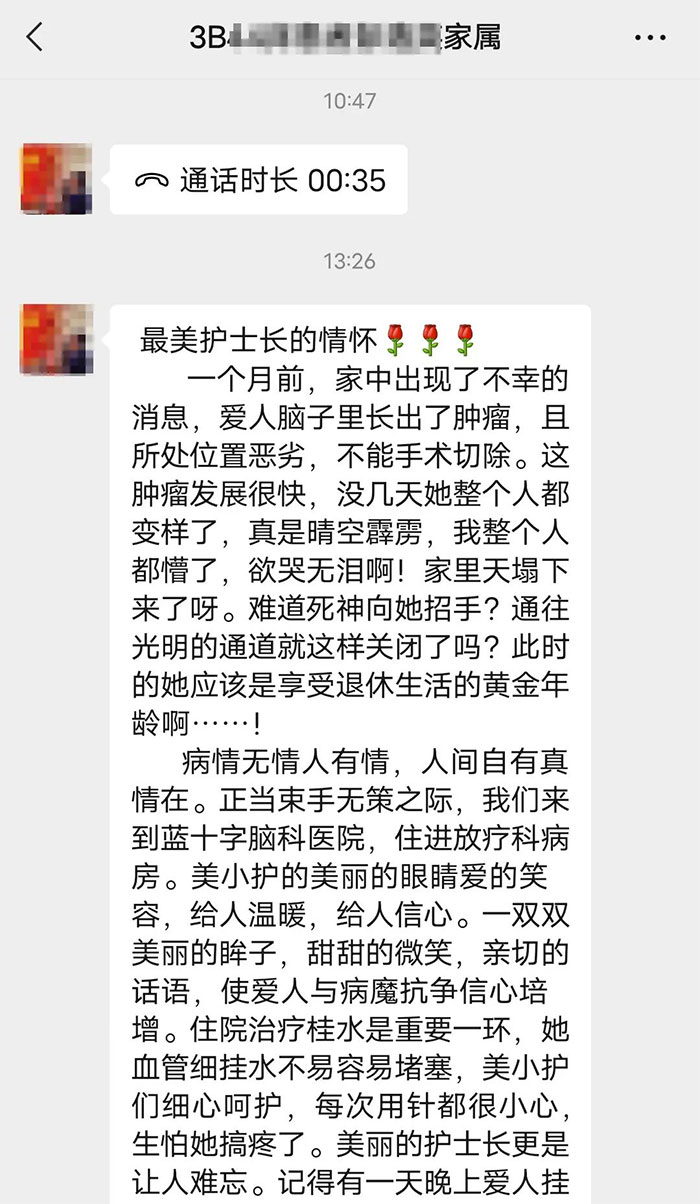This screenshot has width=700, height=1204.
Task: Open sender avatar beside the call message
Action: tap(57, 179)
